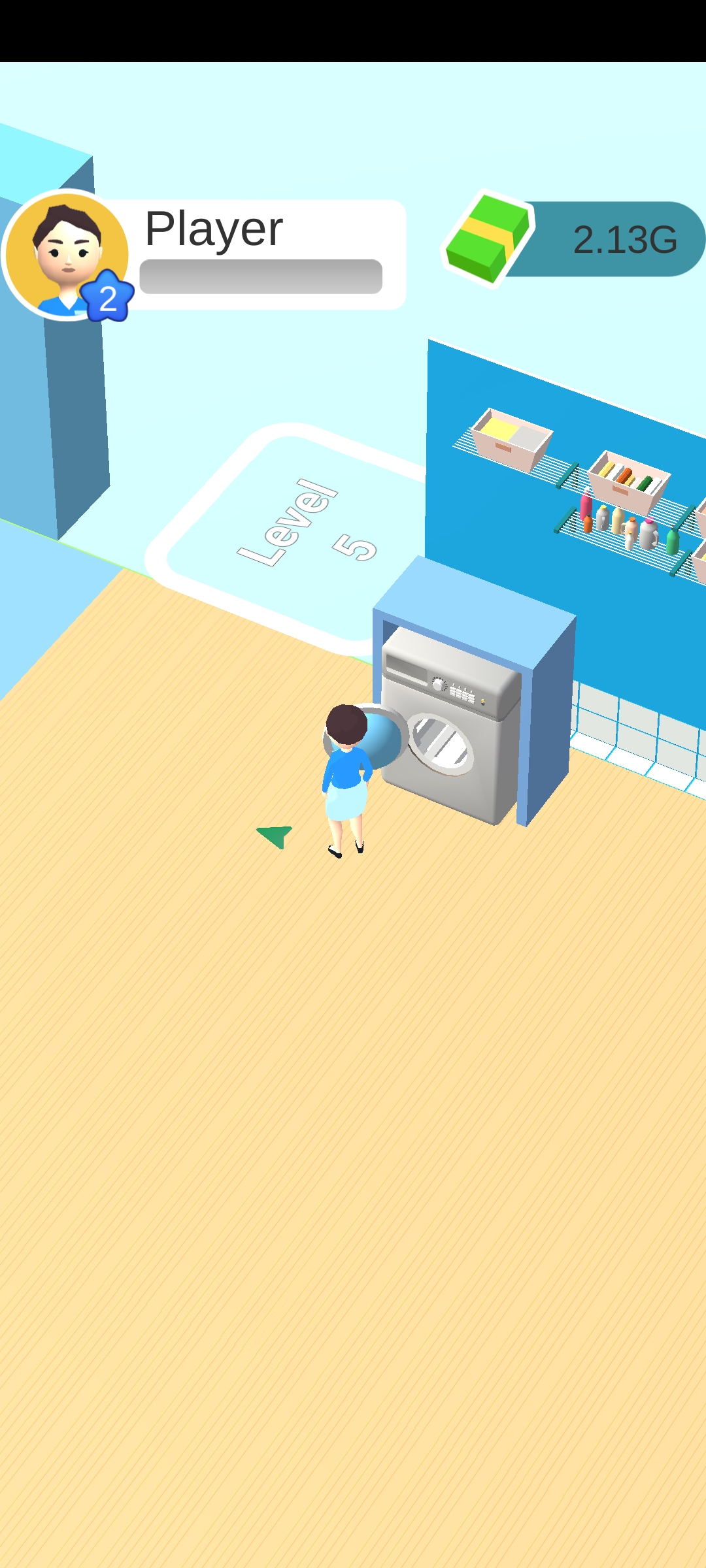Open the Player profile avatar
The height and width of the screenshot is (1568, 706).
pos(67,255)
